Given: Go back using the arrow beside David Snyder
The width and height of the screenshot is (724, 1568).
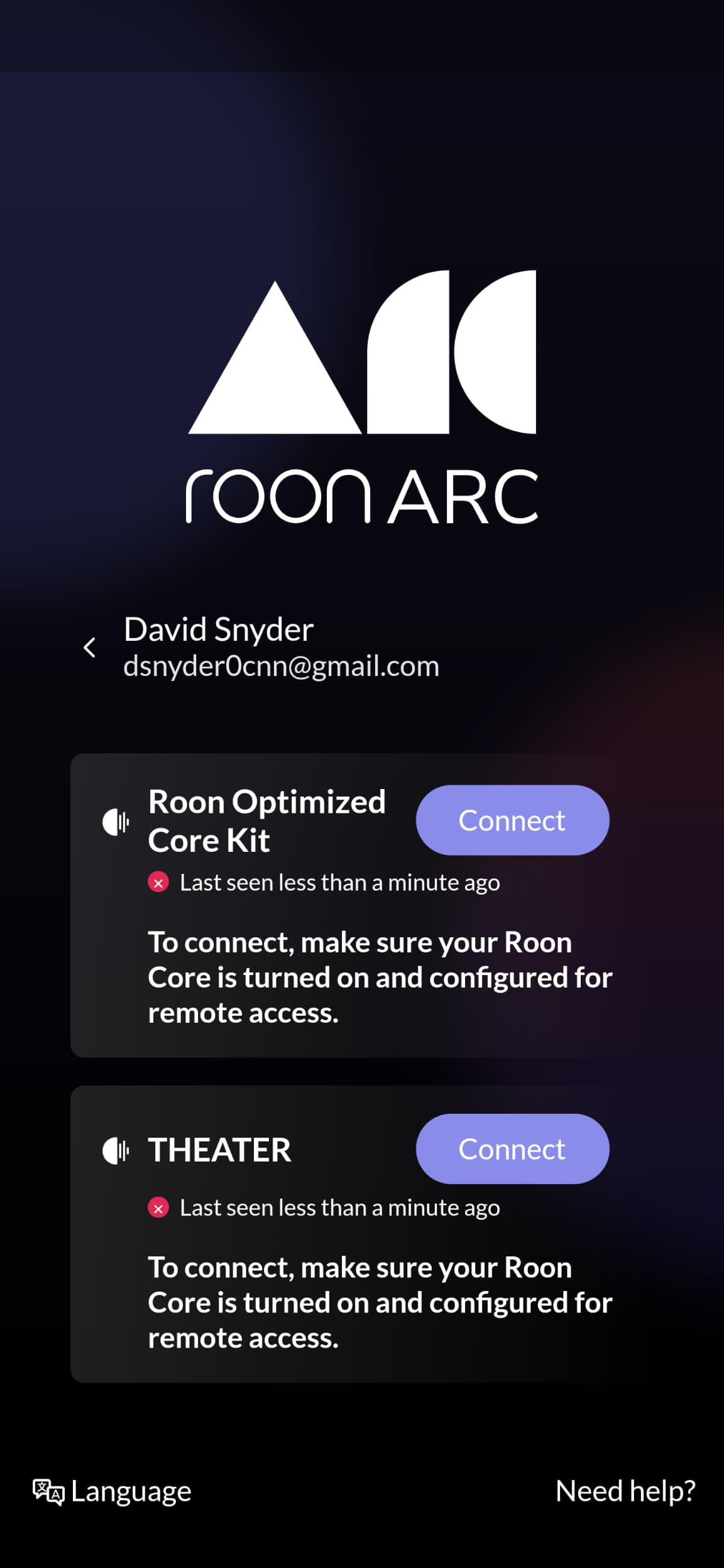Looking at the screenshot, I should click(90, 647).
